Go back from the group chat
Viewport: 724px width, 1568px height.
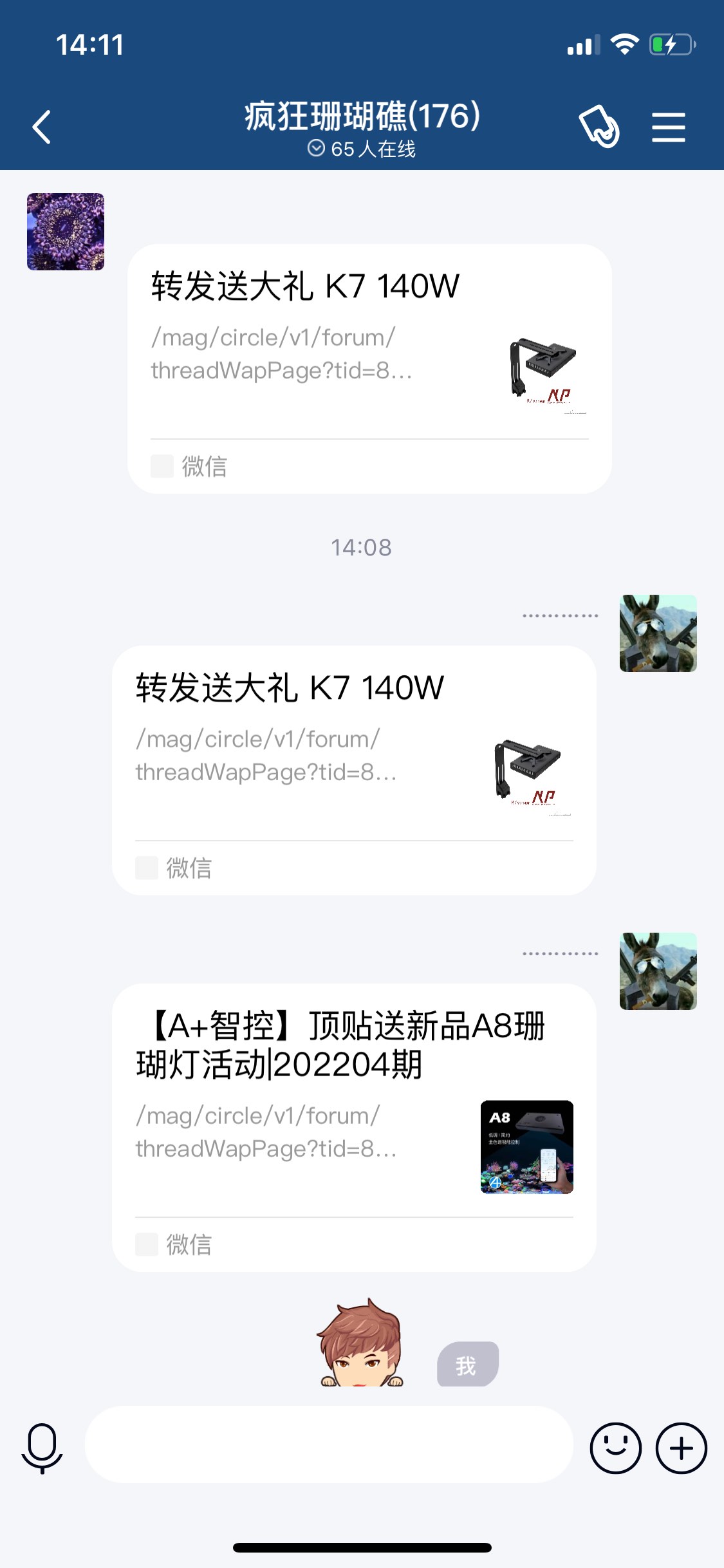(42, 127)
